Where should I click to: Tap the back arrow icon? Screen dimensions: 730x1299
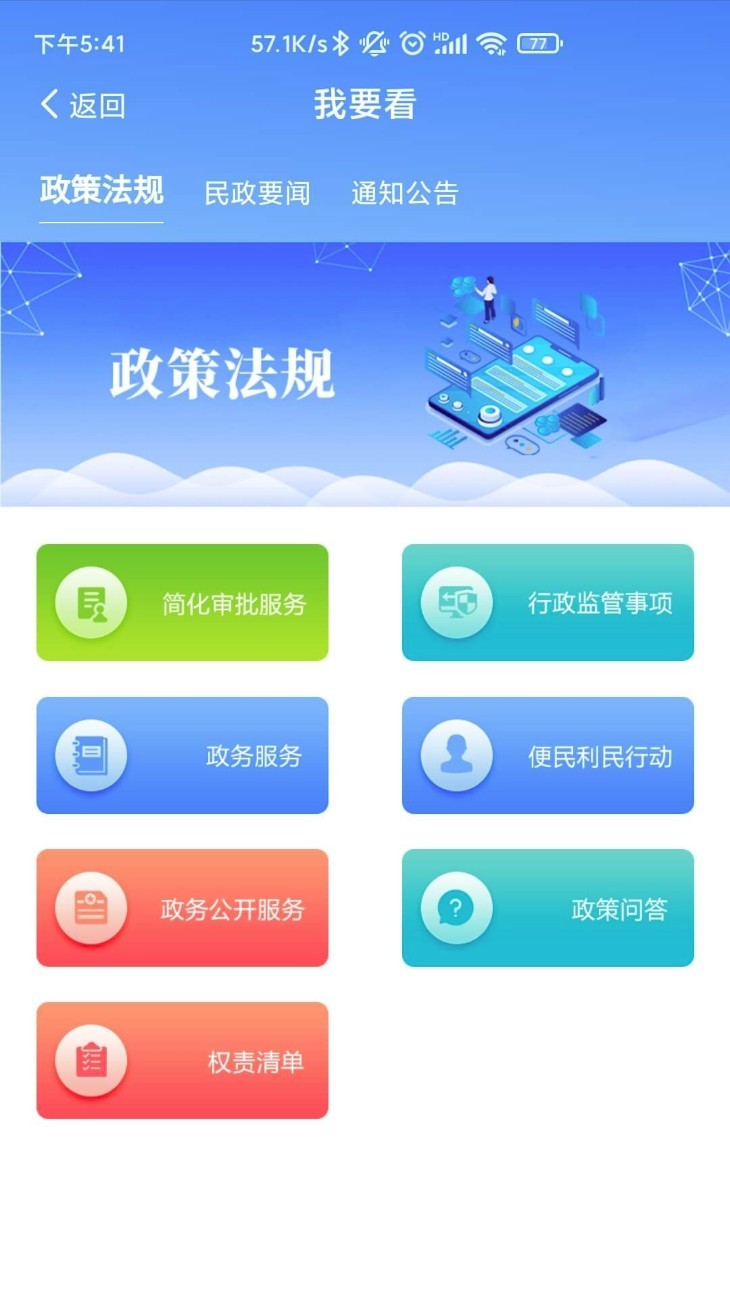tap(47, 104)
